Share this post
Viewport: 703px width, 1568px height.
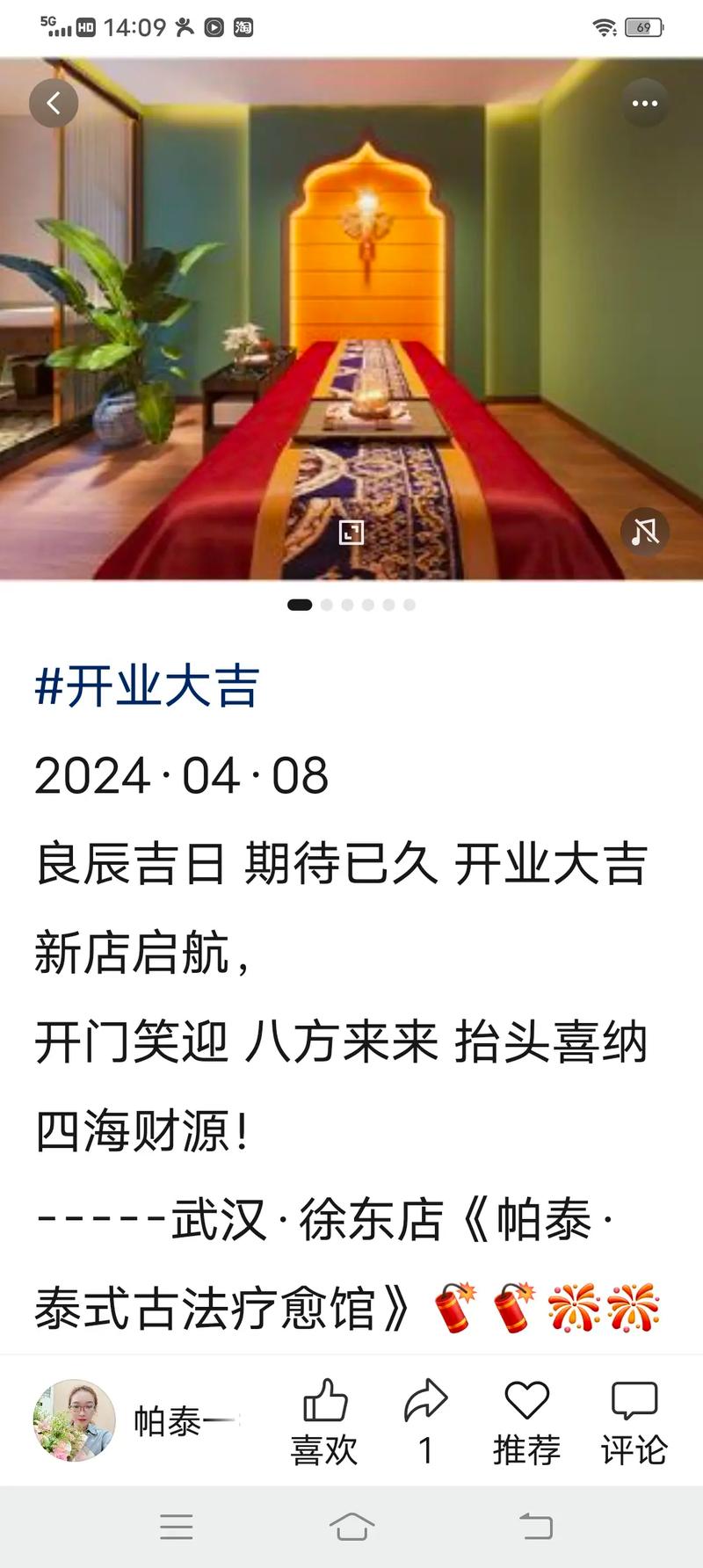coord(426,1422)
